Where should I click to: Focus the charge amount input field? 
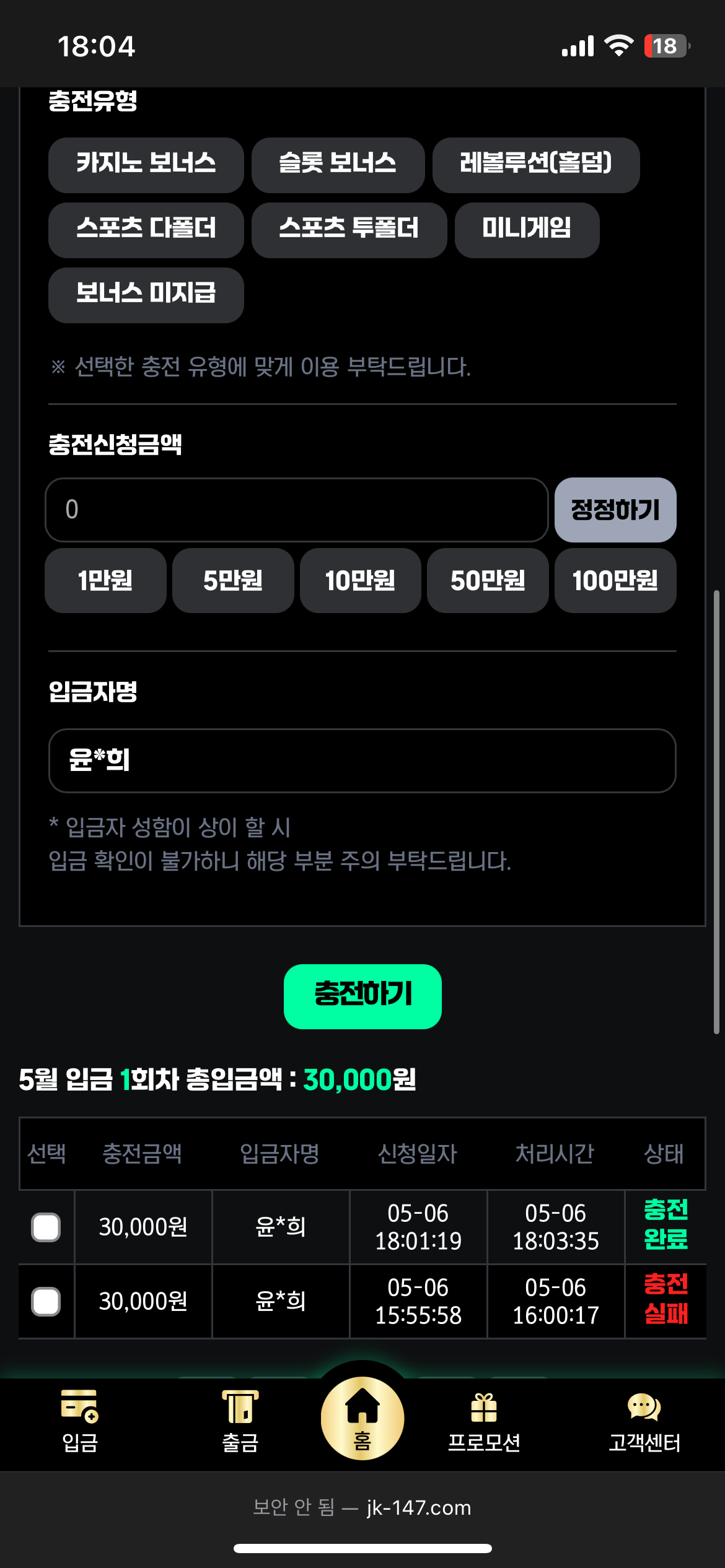(296, 510)
